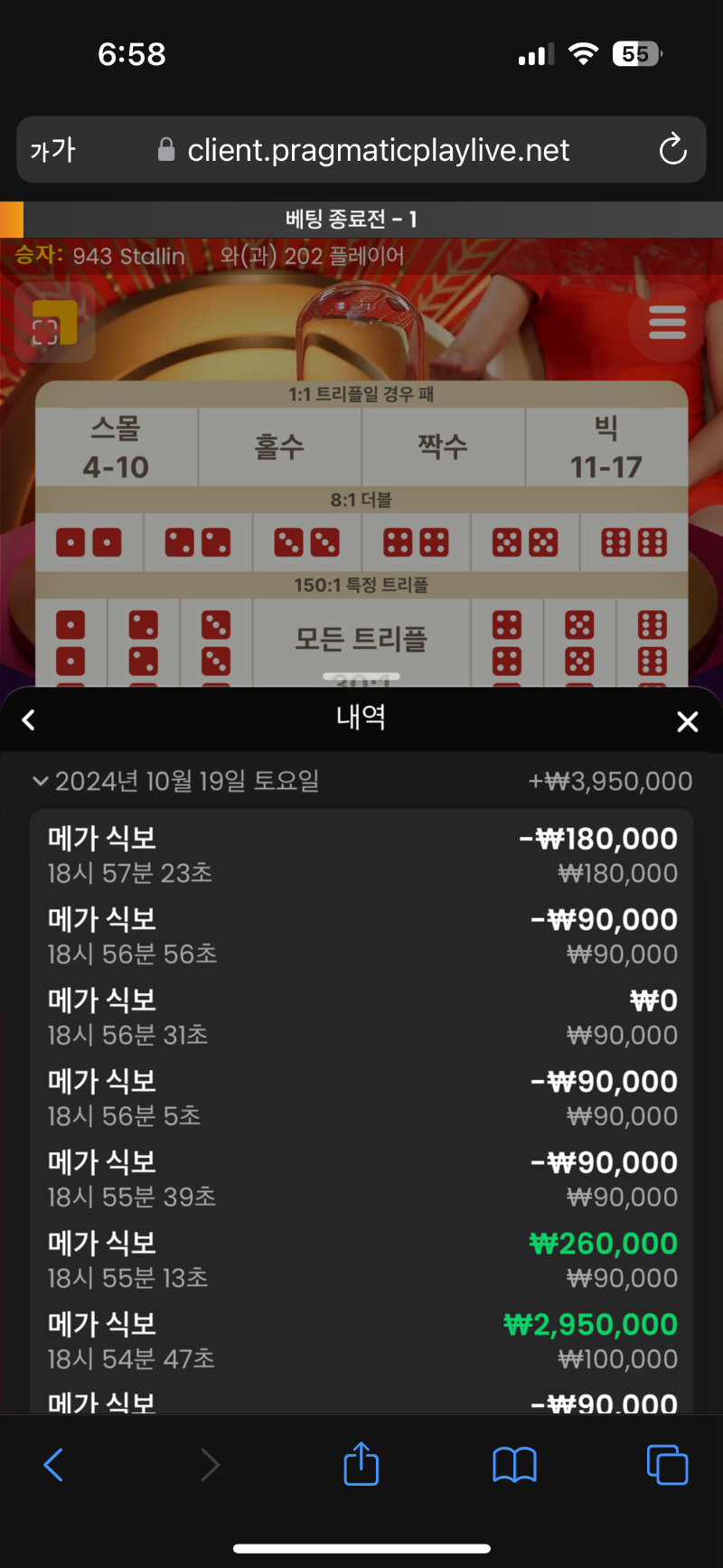Open the 메가 식보 entry at 18시 57분 23초
This screenshot has height=1568, width=723.
361,854
